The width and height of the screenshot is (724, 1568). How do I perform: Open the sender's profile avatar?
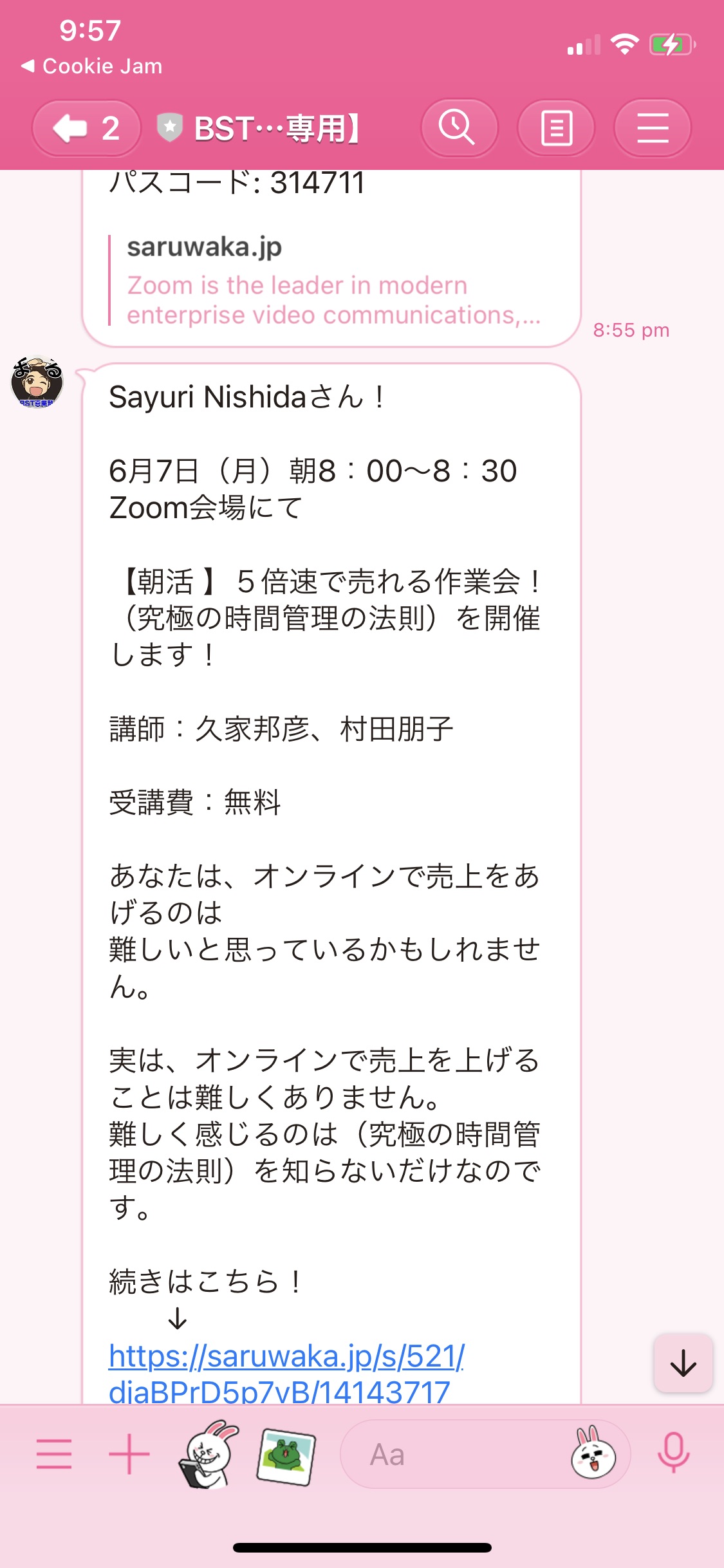[x=37, y=382]
